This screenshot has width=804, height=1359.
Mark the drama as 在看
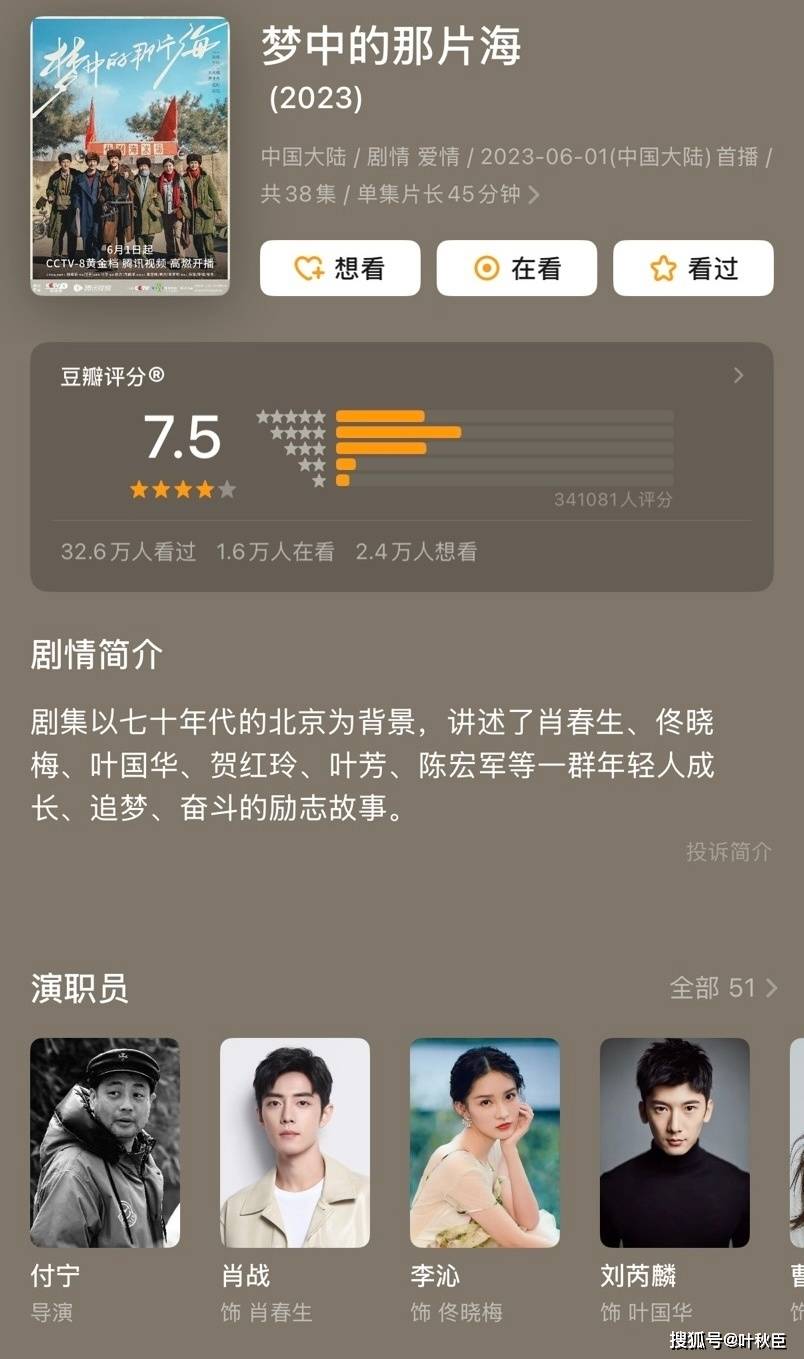click(x=516, y=268)
